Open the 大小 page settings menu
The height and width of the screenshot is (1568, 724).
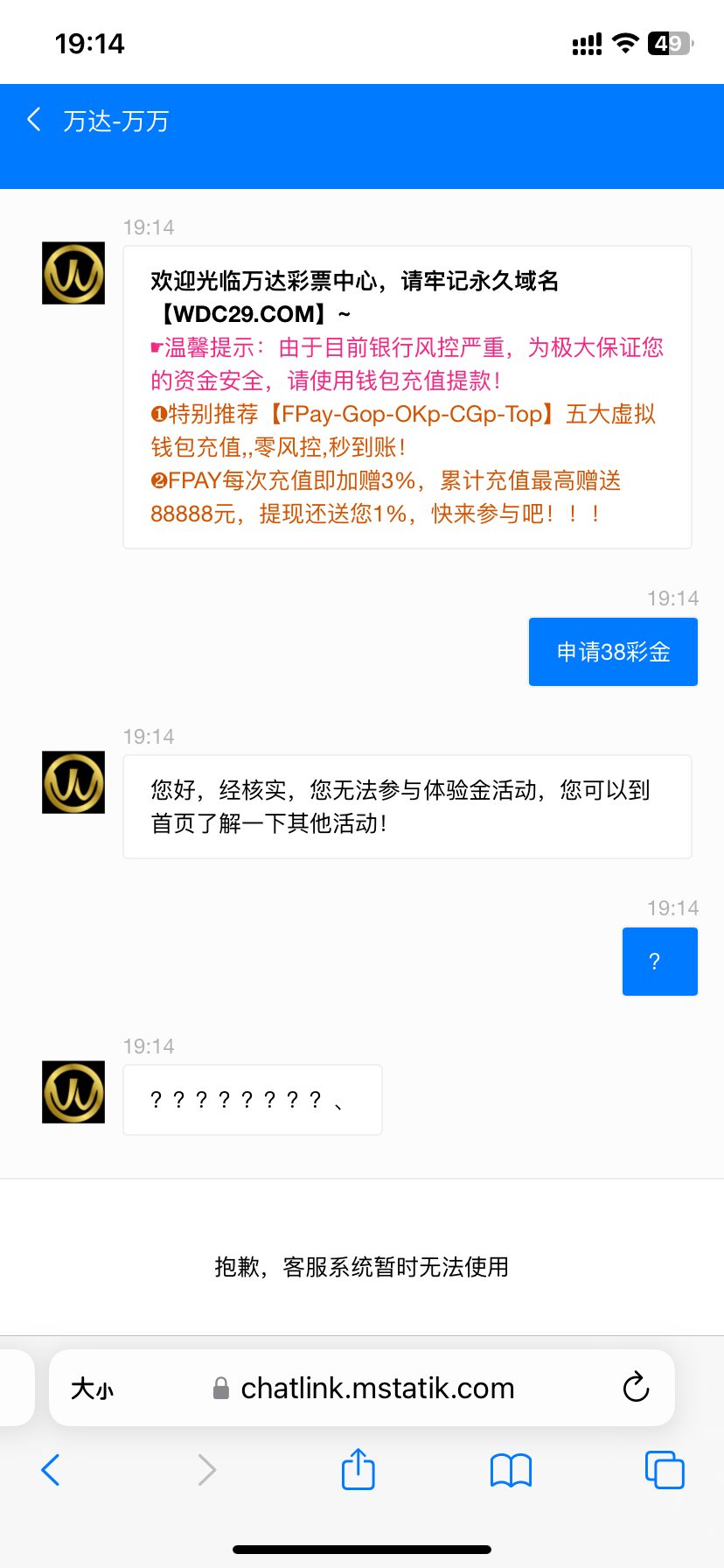pos(92,1389)
